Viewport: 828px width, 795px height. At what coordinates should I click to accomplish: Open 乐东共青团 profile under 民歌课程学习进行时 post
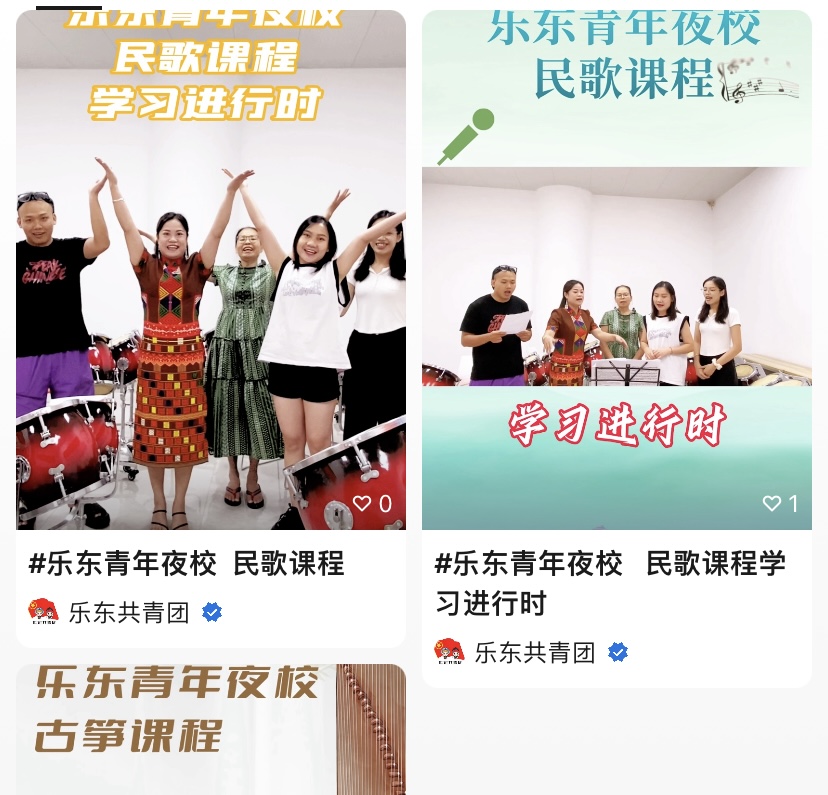534,653
